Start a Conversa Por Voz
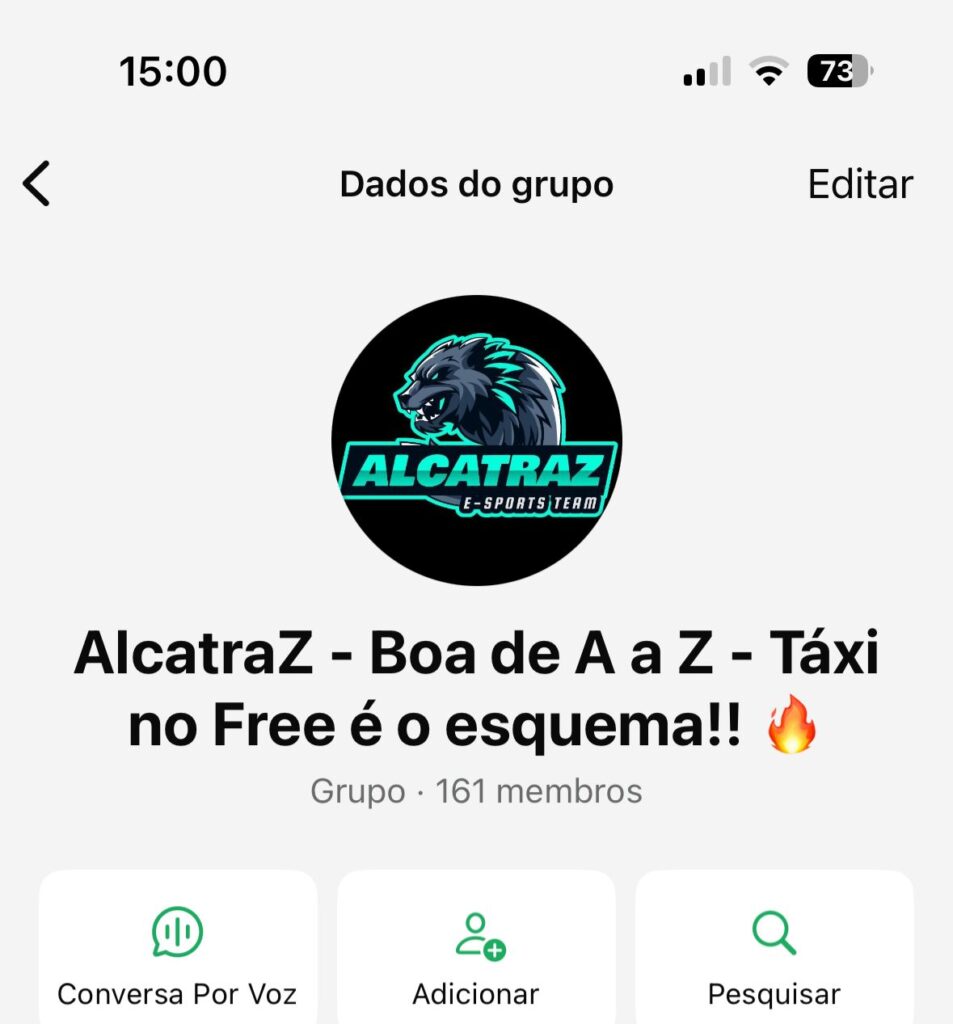Image resolution: width=953 pixels, height=1024 pixels. [177, 955]
